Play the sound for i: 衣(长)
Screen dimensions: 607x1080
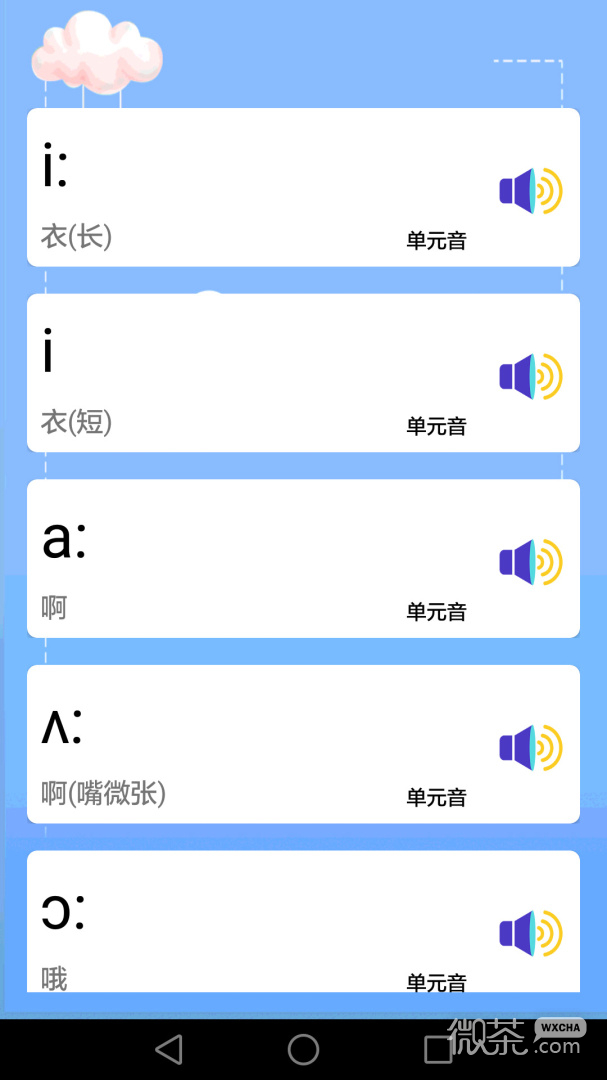(531, 191)
